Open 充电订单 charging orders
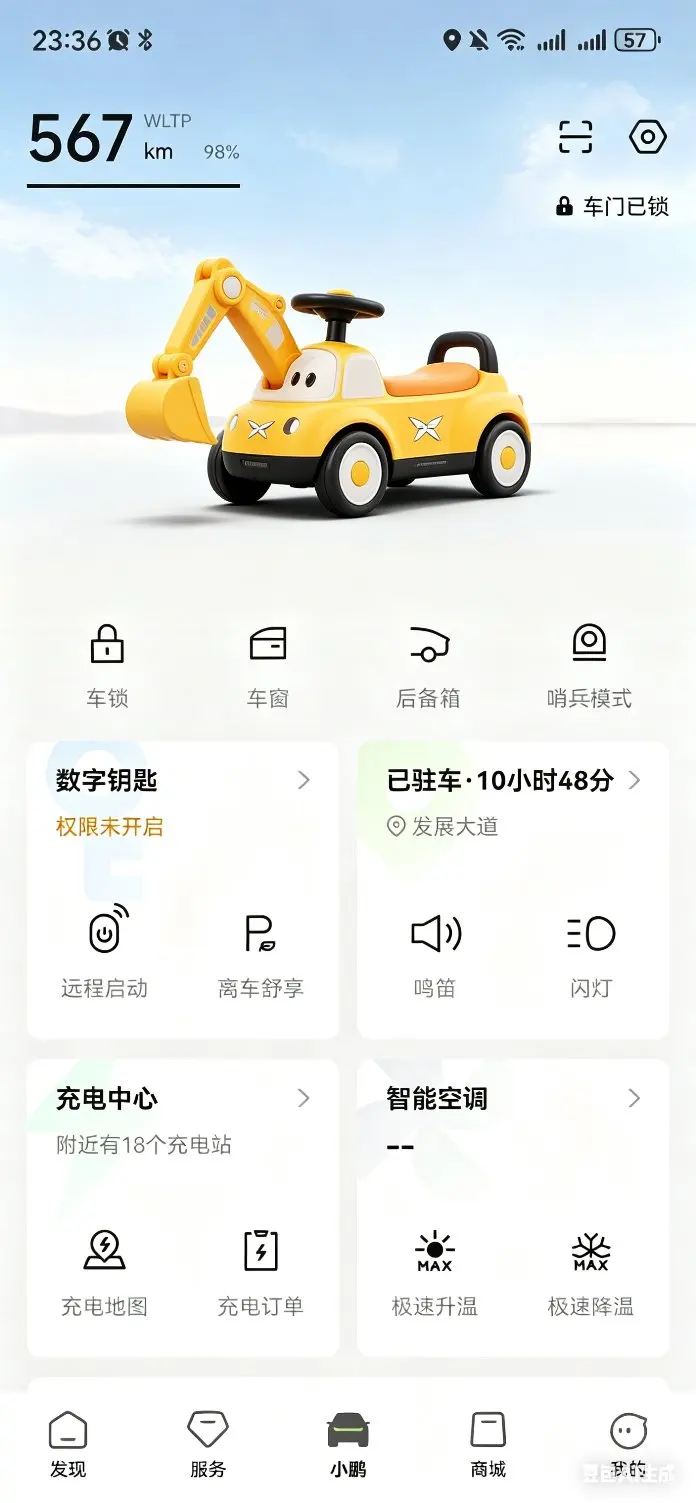This screenshot has height=1503, width=696. coord(261,1268)
